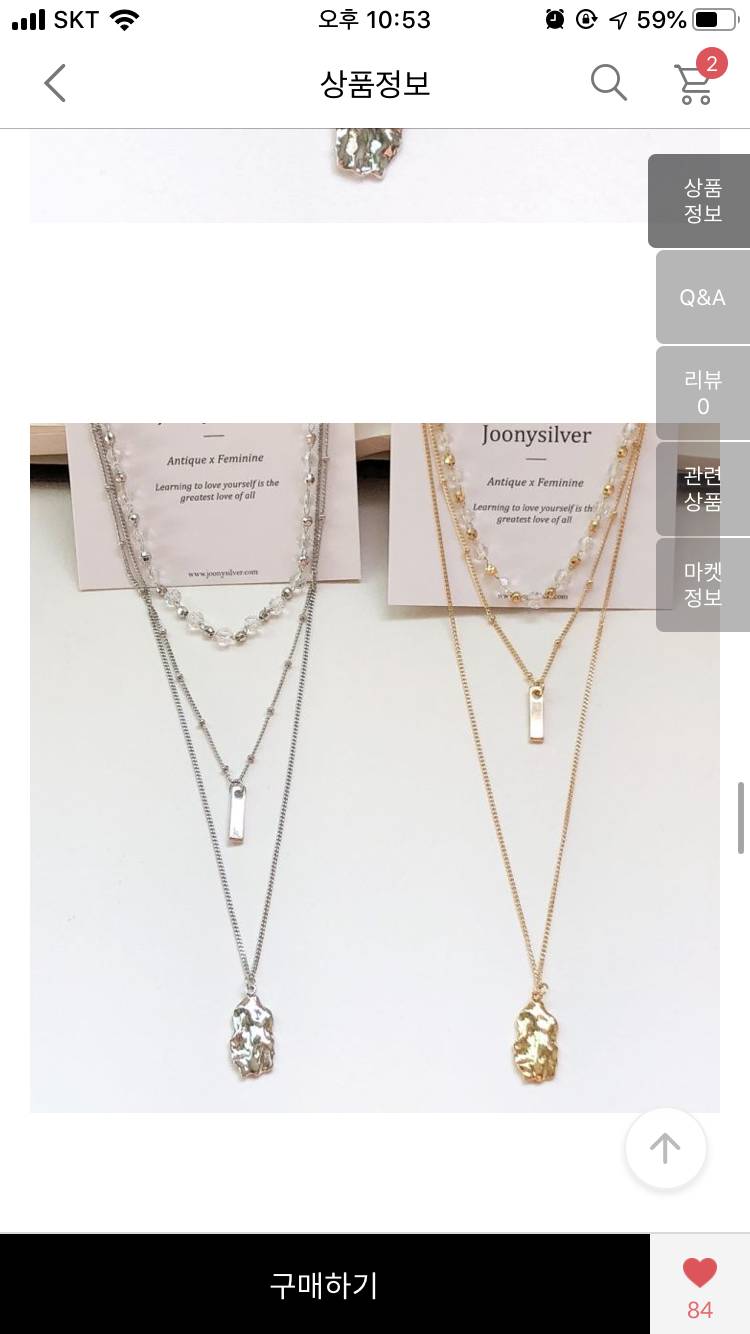Open the shopping cart with 2 items
This screenshot has width=750, height=1334.
click(695, 83)
